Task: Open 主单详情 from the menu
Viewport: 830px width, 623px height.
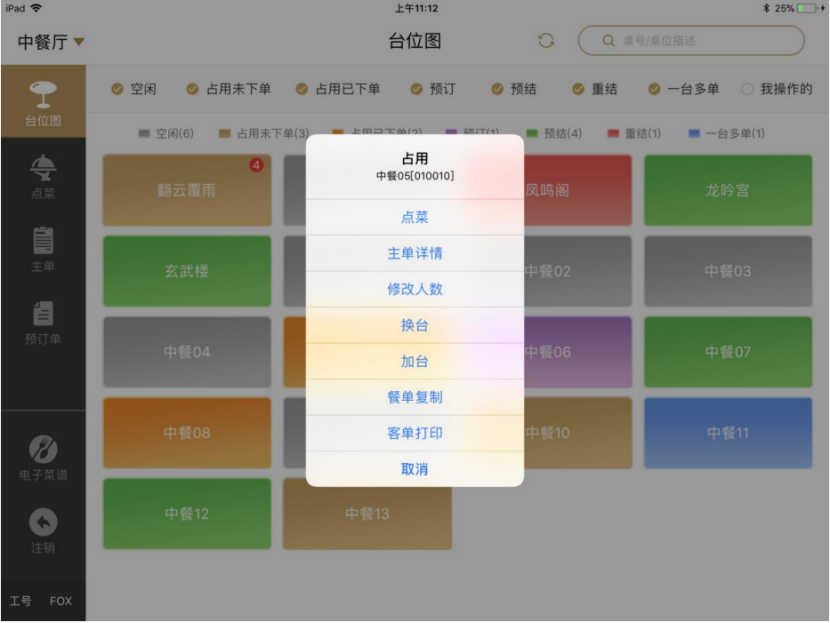Action: 414,253
